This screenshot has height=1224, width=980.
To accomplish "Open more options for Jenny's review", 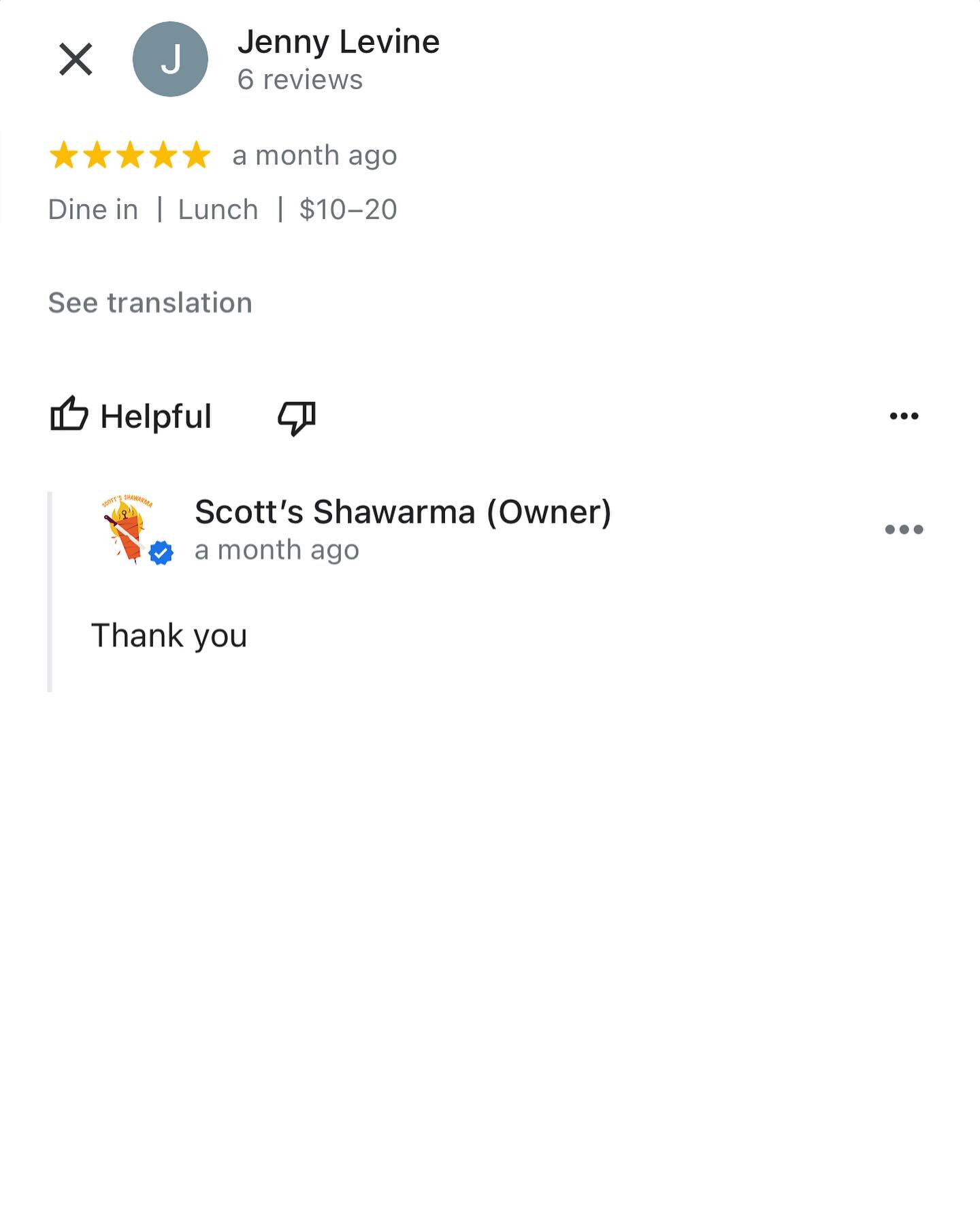I will pyautogui.click(x=904, y=416).
